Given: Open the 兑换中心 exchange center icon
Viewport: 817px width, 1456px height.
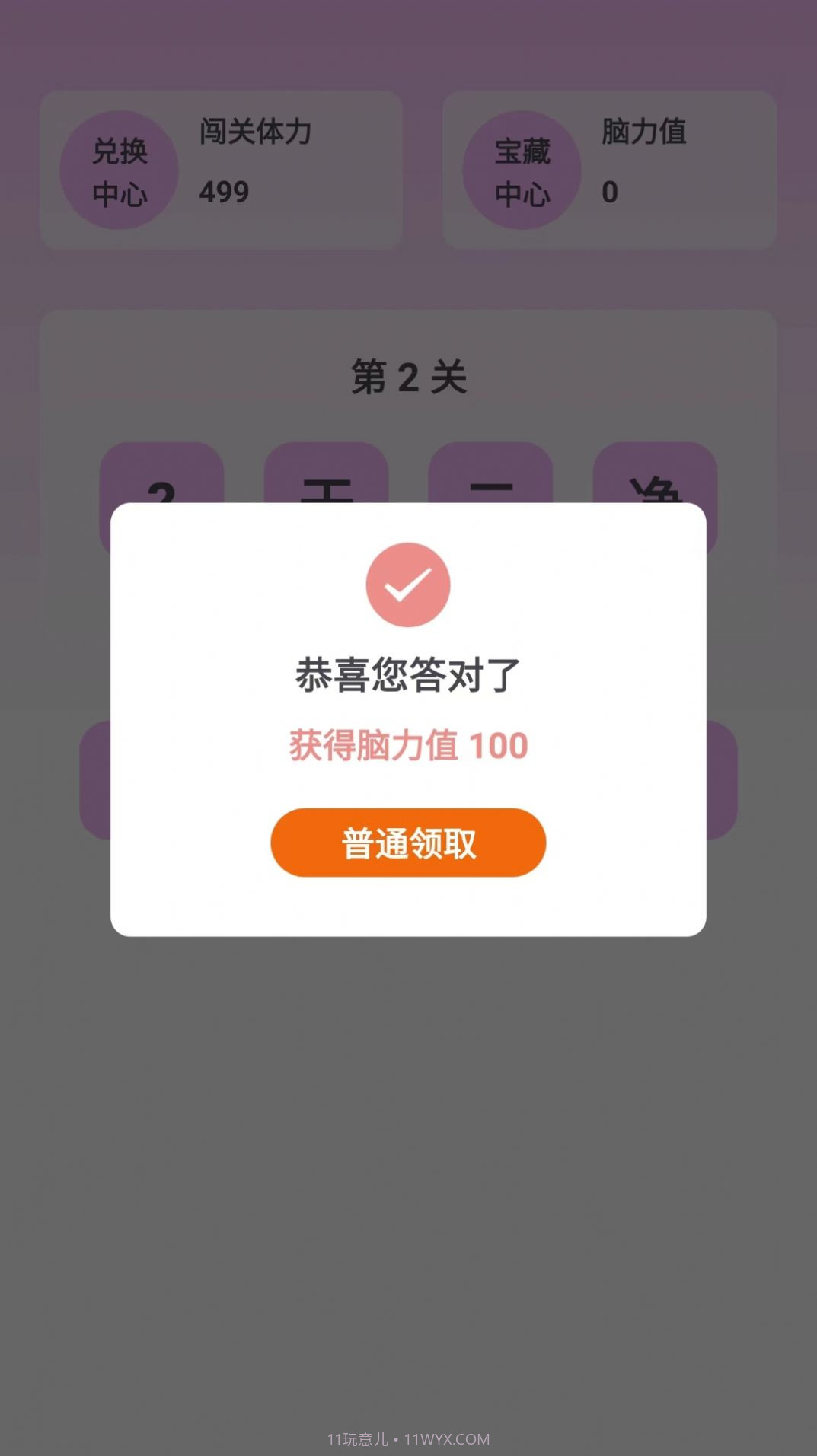Looking at the screenshot, I should pyautogui.click(x=120, y=169).
